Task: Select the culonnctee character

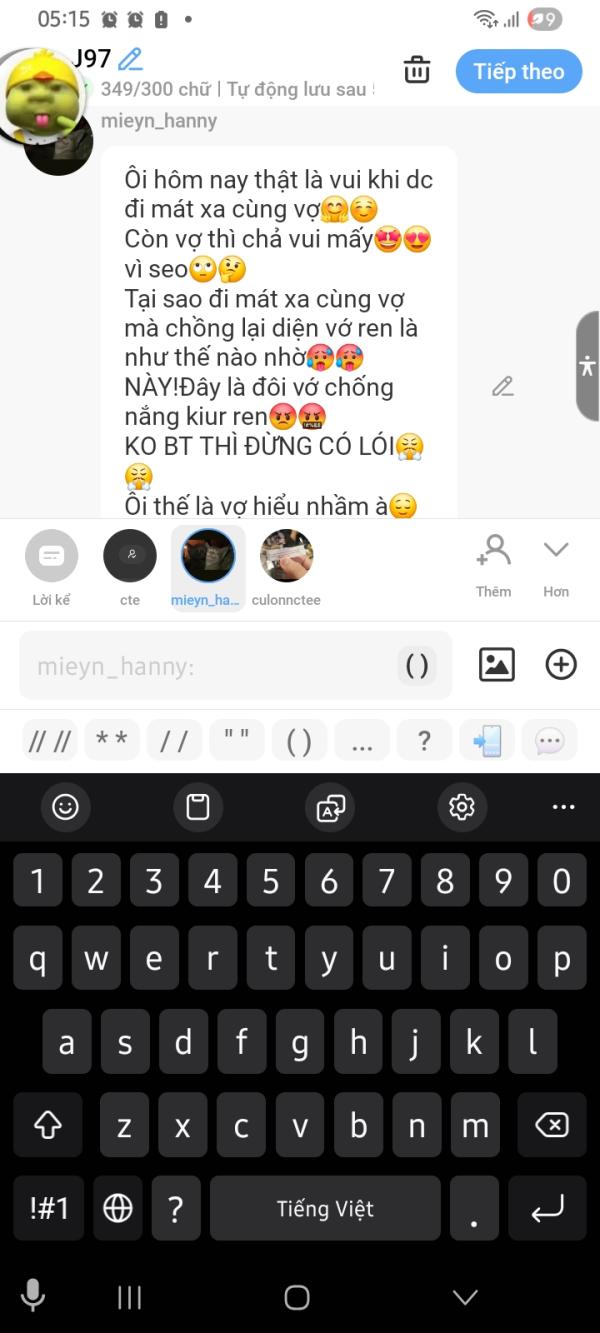Action: [286, 567]
